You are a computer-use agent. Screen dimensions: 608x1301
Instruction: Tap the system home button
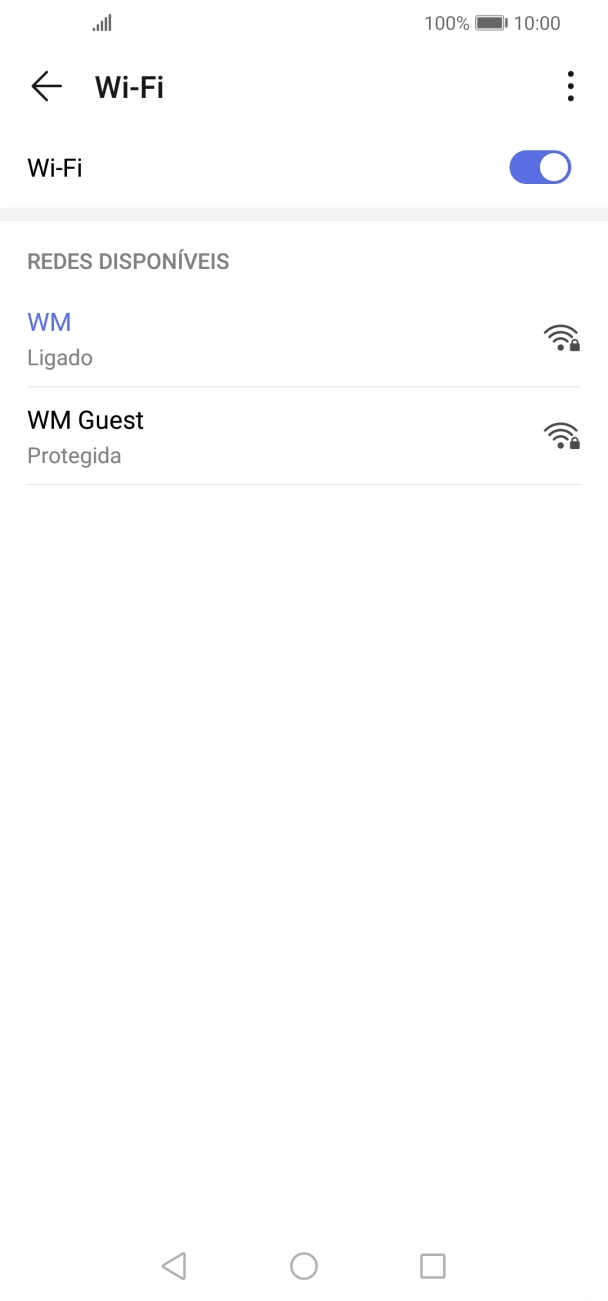(x=304, y=1266)
